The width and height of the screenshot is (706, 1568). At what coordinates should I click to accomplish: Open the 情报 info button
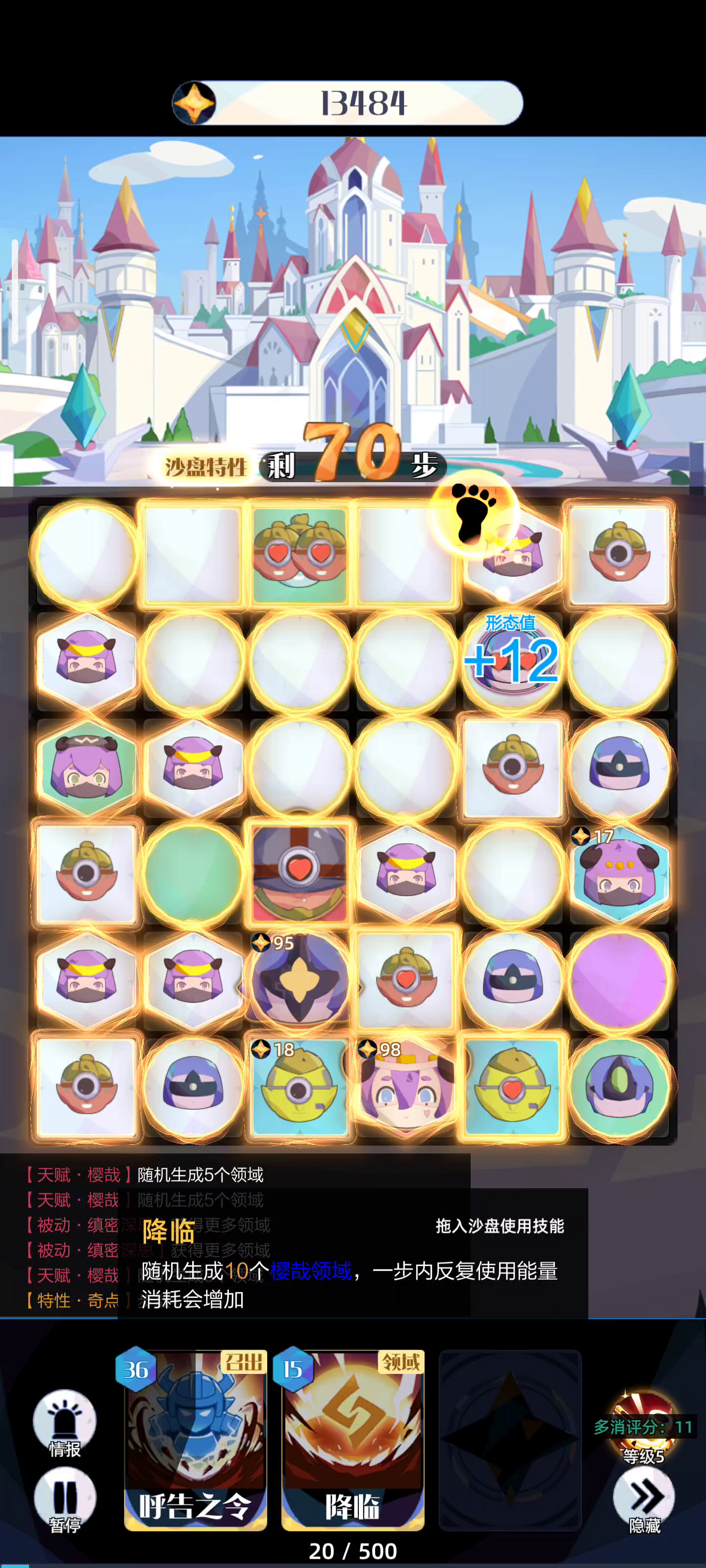point(64,1422)
